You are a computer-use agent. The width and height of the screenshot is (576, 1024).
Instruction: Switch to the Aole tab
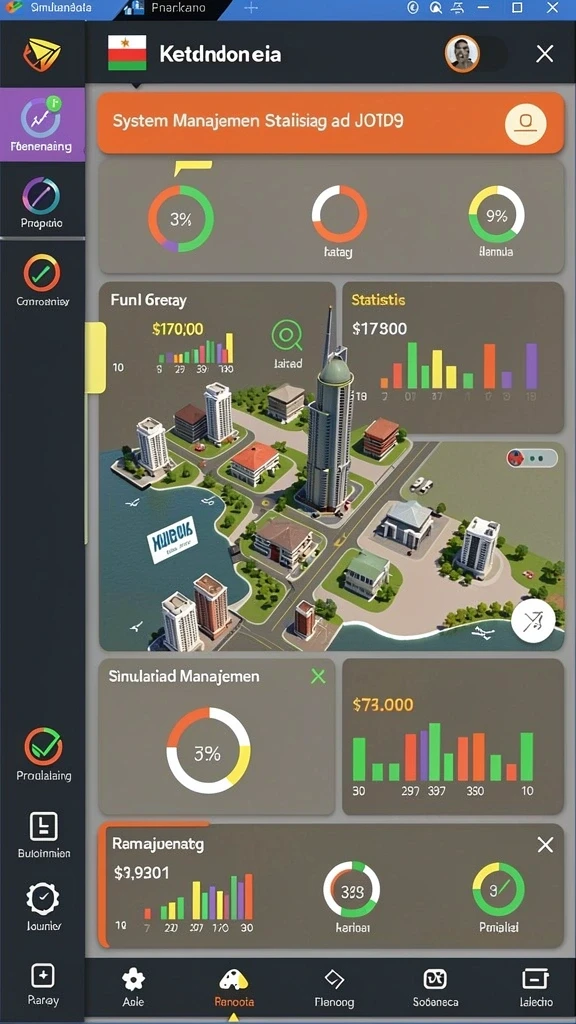click(x=133, y=987)
